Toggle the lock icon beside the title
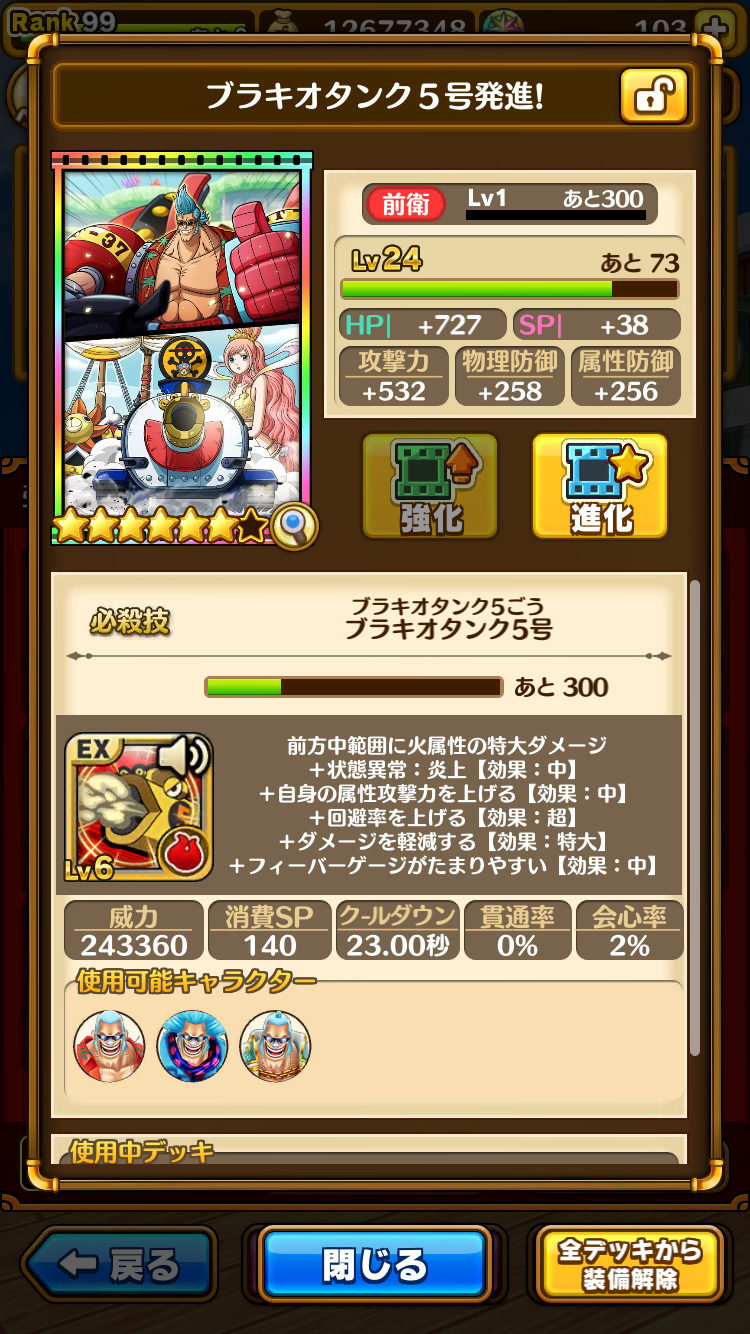The height and width of the screenshot is (1334, 750). [654, 96]
